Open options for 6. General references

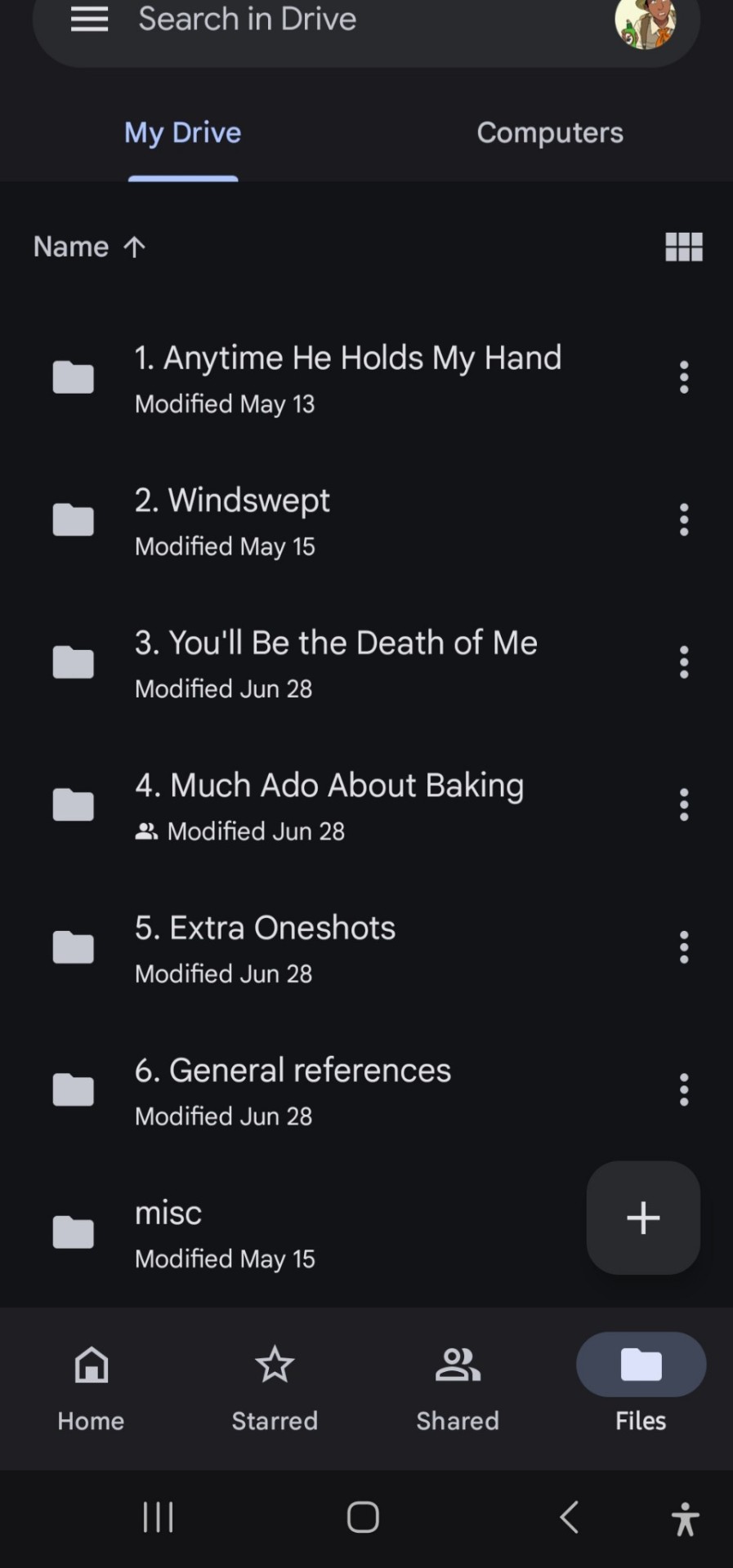pos(684,1089)
